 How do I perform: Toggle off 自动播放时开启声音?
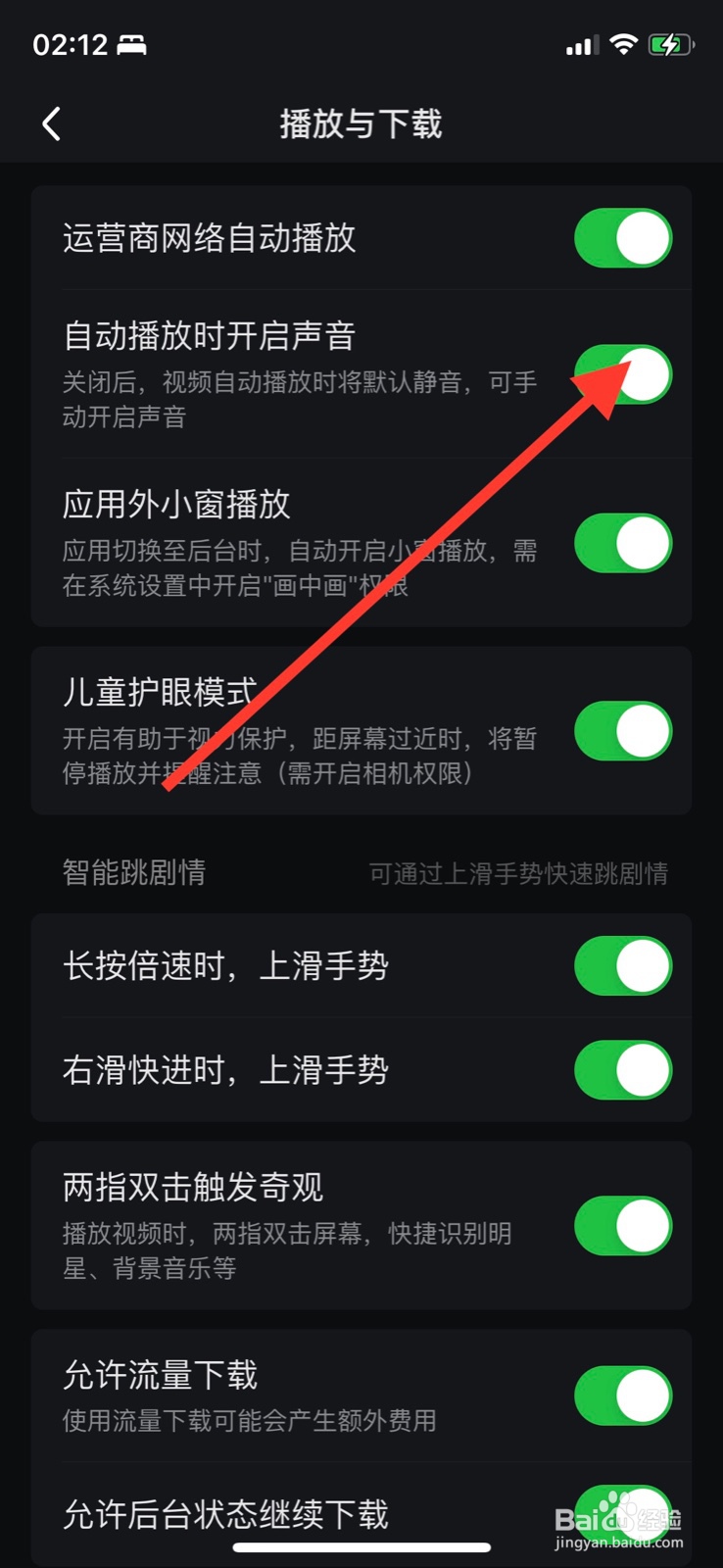coord(622,373)
